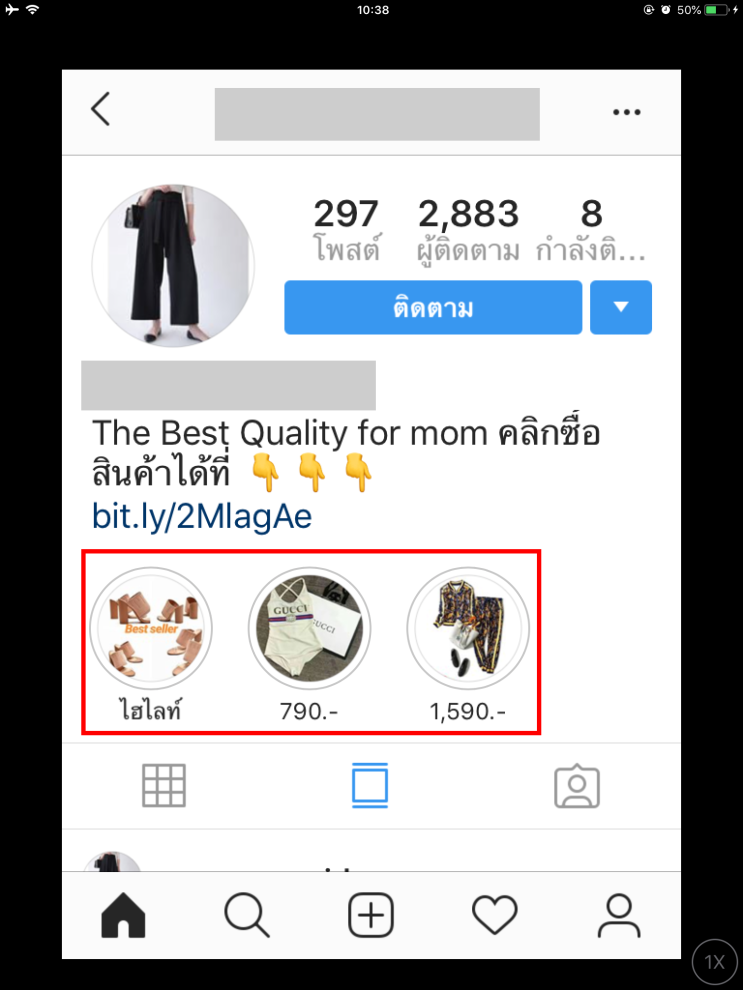This screenshot has height=990, width=743.
Task: View the 8 following list
Action: click(592, 229)
